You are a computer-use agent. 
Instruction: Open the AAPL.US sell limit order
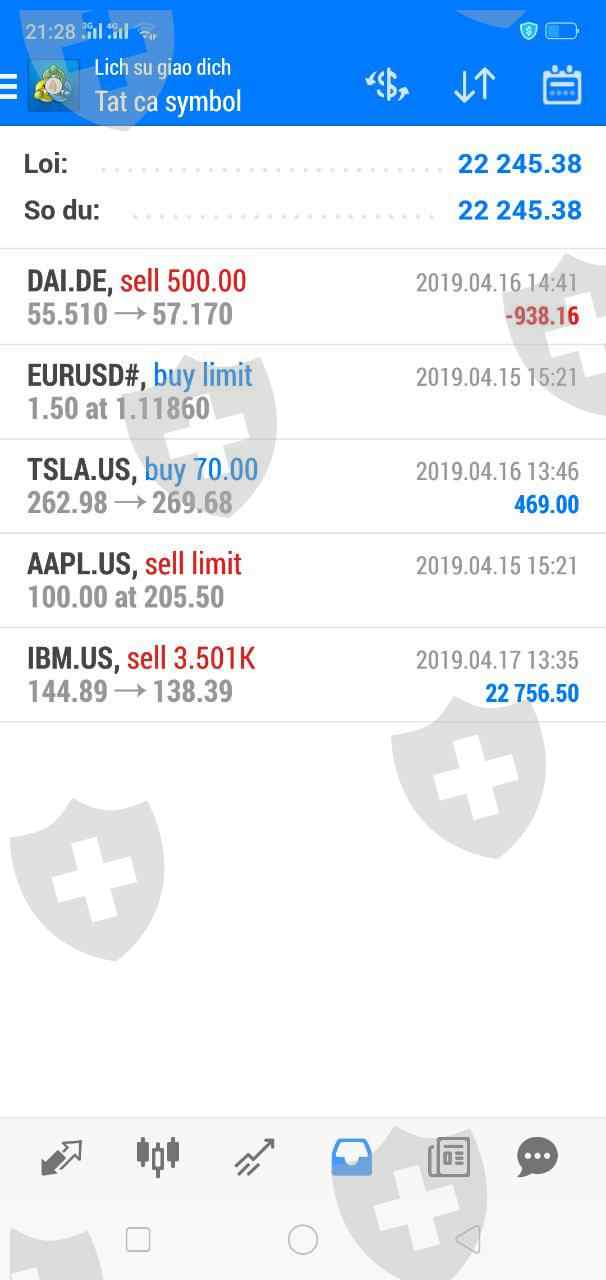pos(302,580)
